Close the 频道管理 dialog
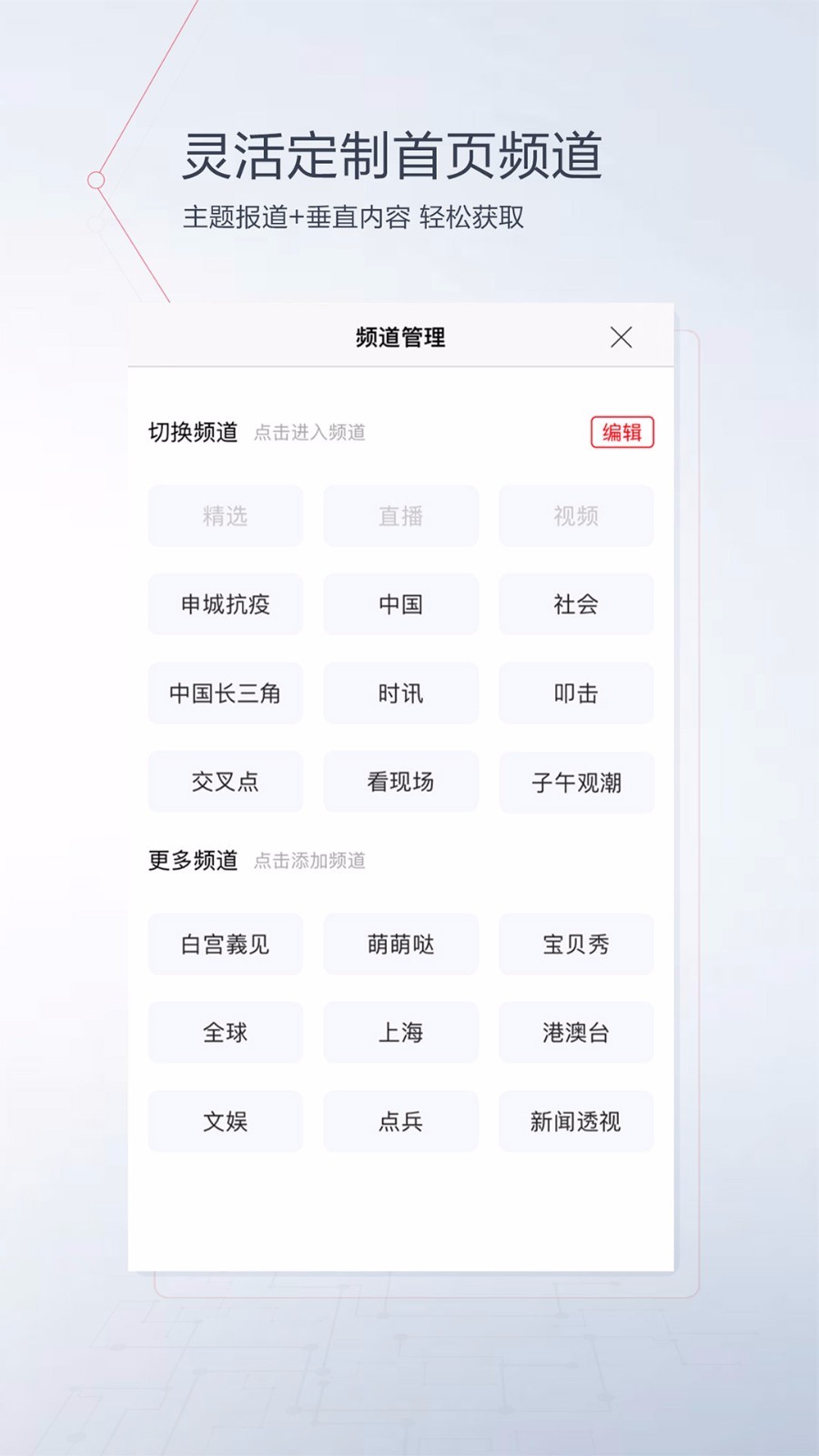 point(622,338)
